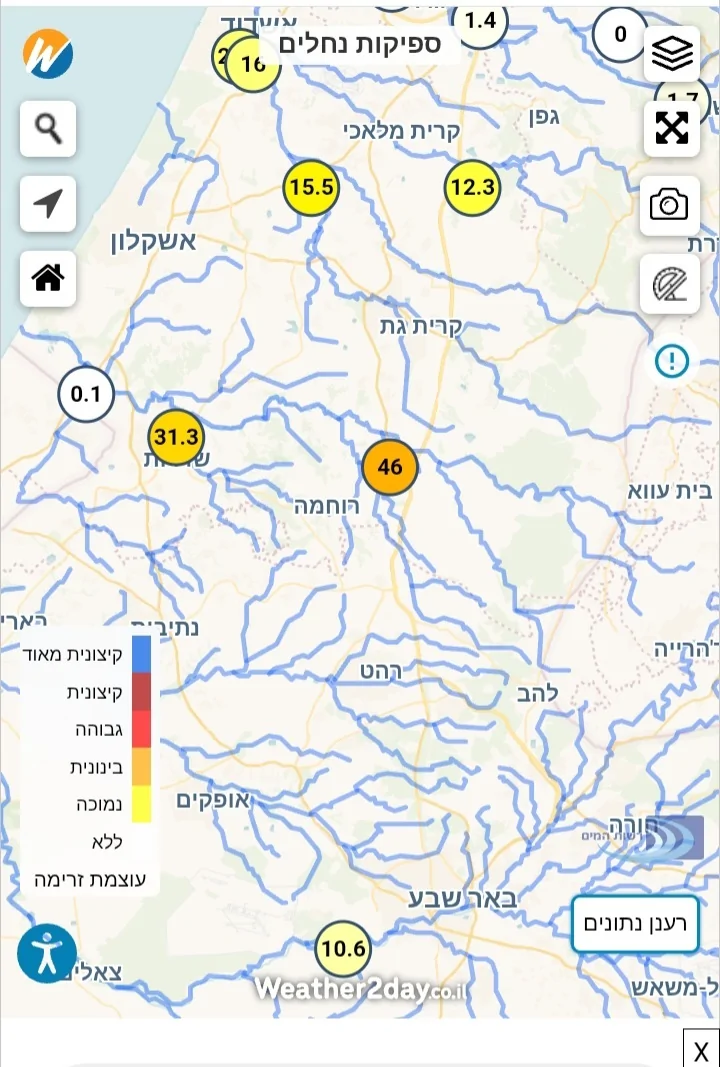Select the 46 flow station marker
The height and width of the screenshot is (1067, 720).
390,467
